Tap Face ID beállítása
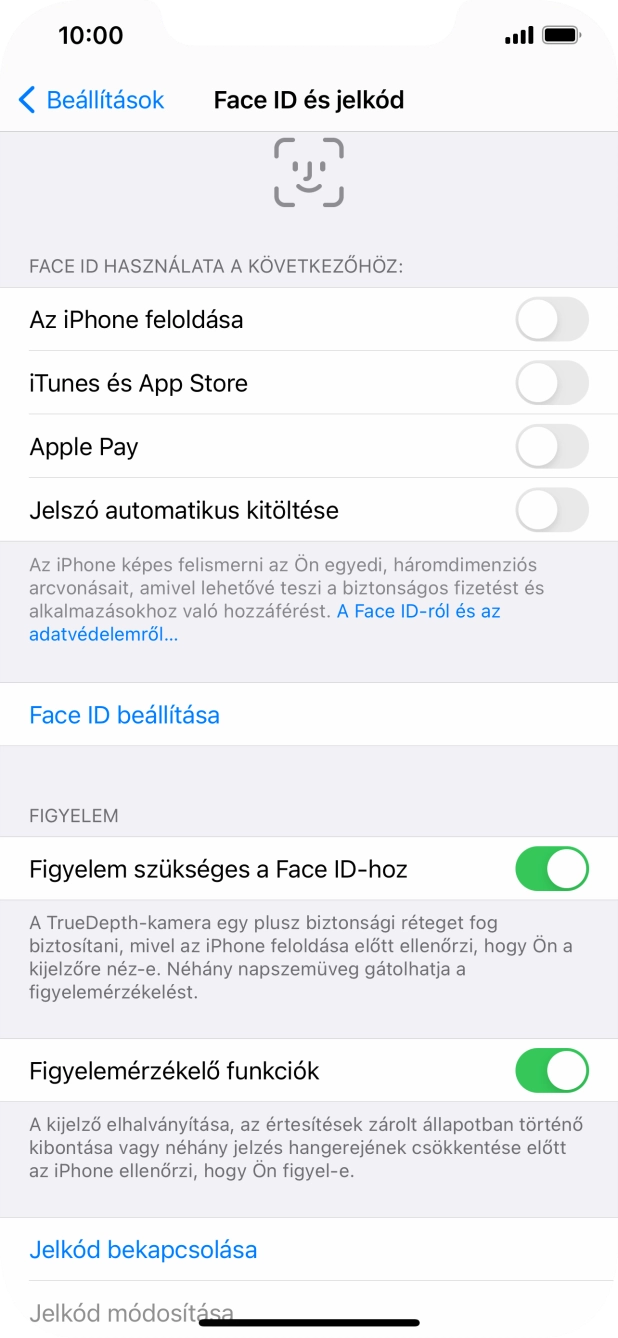The width and height of the screenshot is (618, 1338). coord(125,715)
